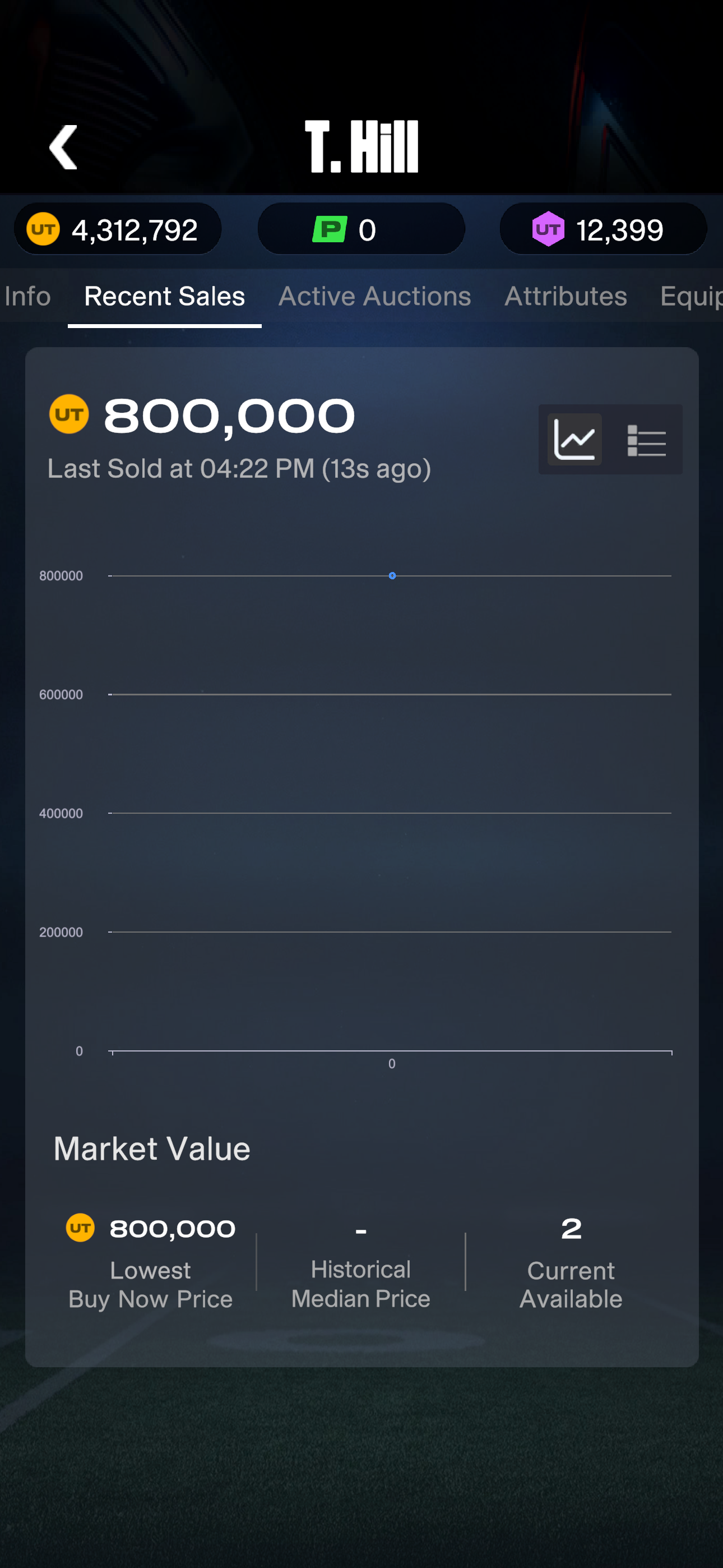The height and width of the screenshot is (1568, 723).
Task: Select the 800000 data point on chart
Action: click(x=392, y=575)
